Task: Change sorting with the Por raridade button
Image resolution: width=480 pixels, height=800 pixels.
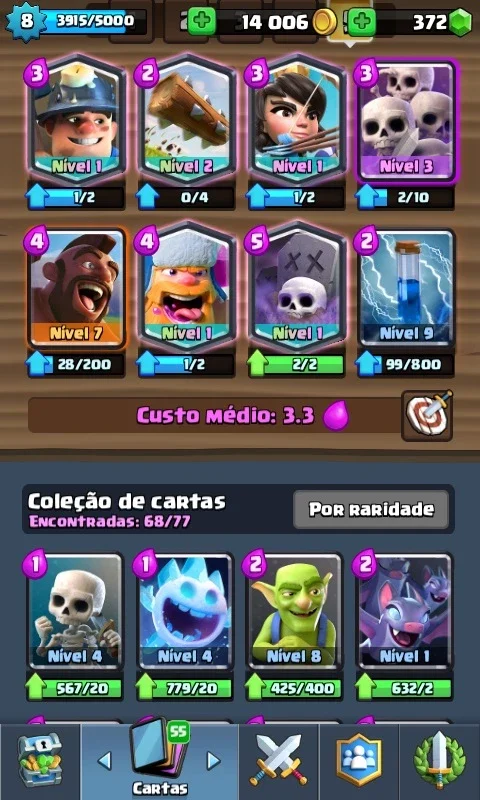Action: [x=371, y=509]
